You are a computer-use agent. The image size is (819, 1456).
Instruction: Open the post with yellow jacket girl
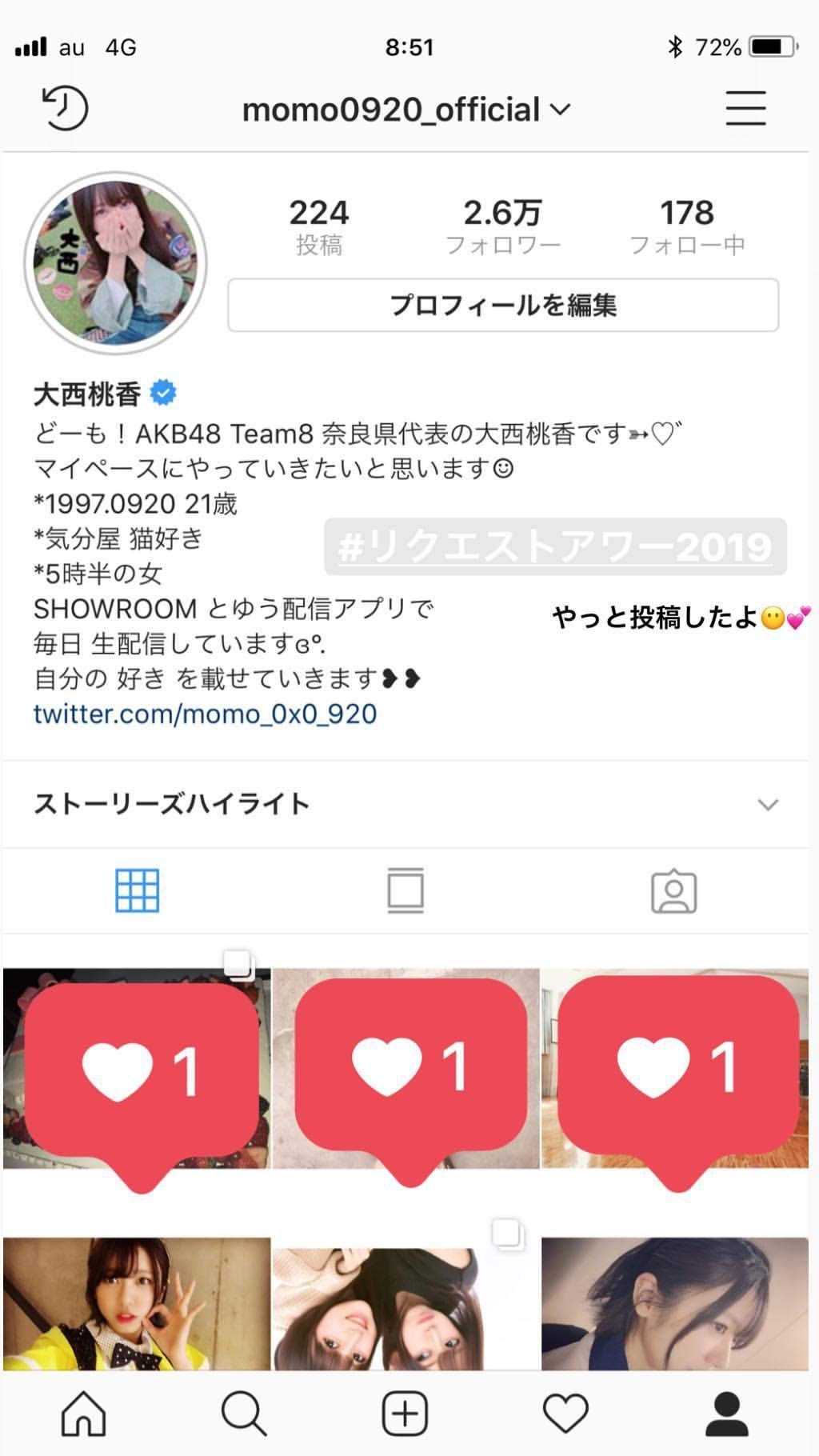pyautogui.click(x=137, y=1304)
